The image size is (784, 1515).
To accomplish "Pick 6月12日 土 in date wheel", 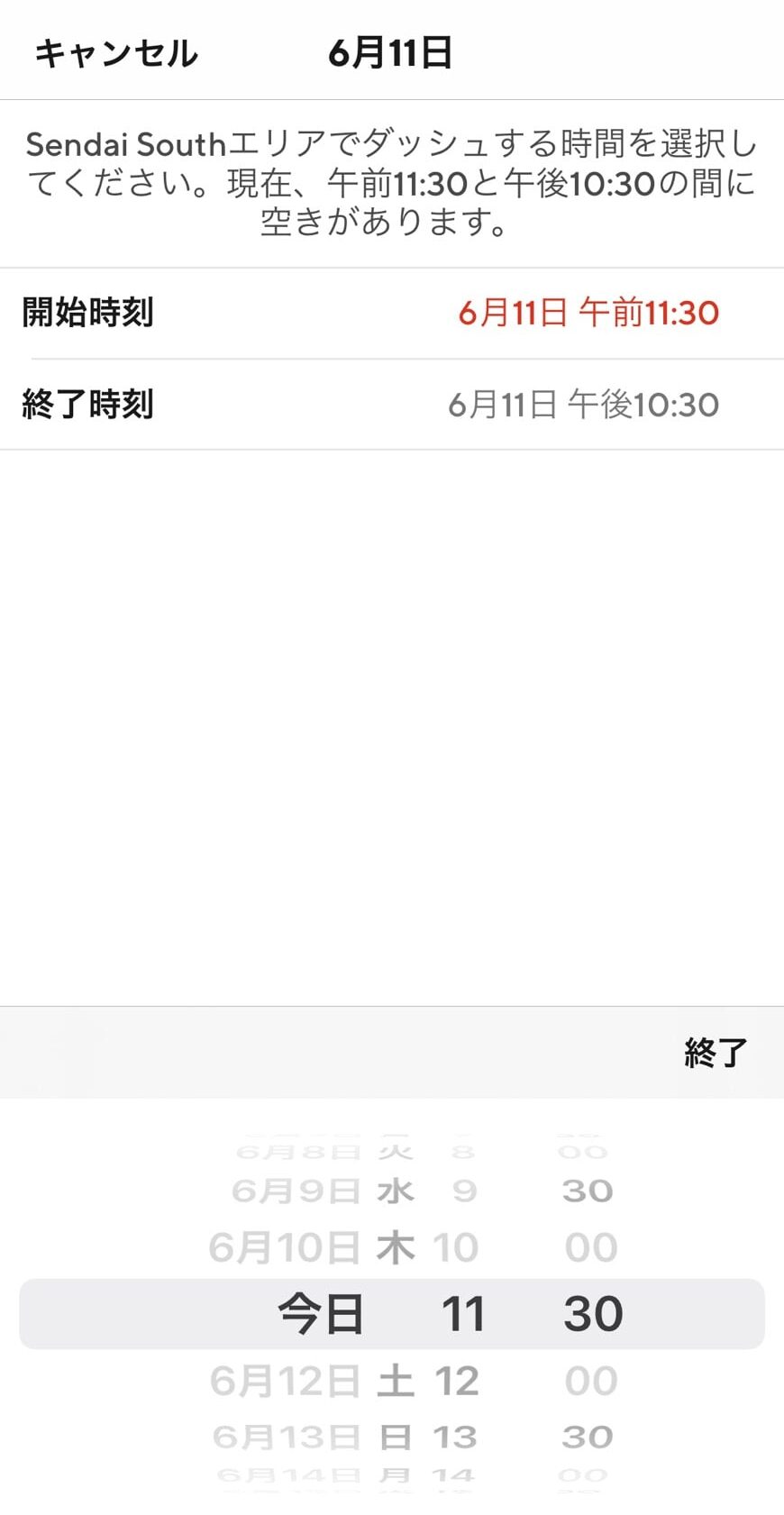I will click(312, 1381).
